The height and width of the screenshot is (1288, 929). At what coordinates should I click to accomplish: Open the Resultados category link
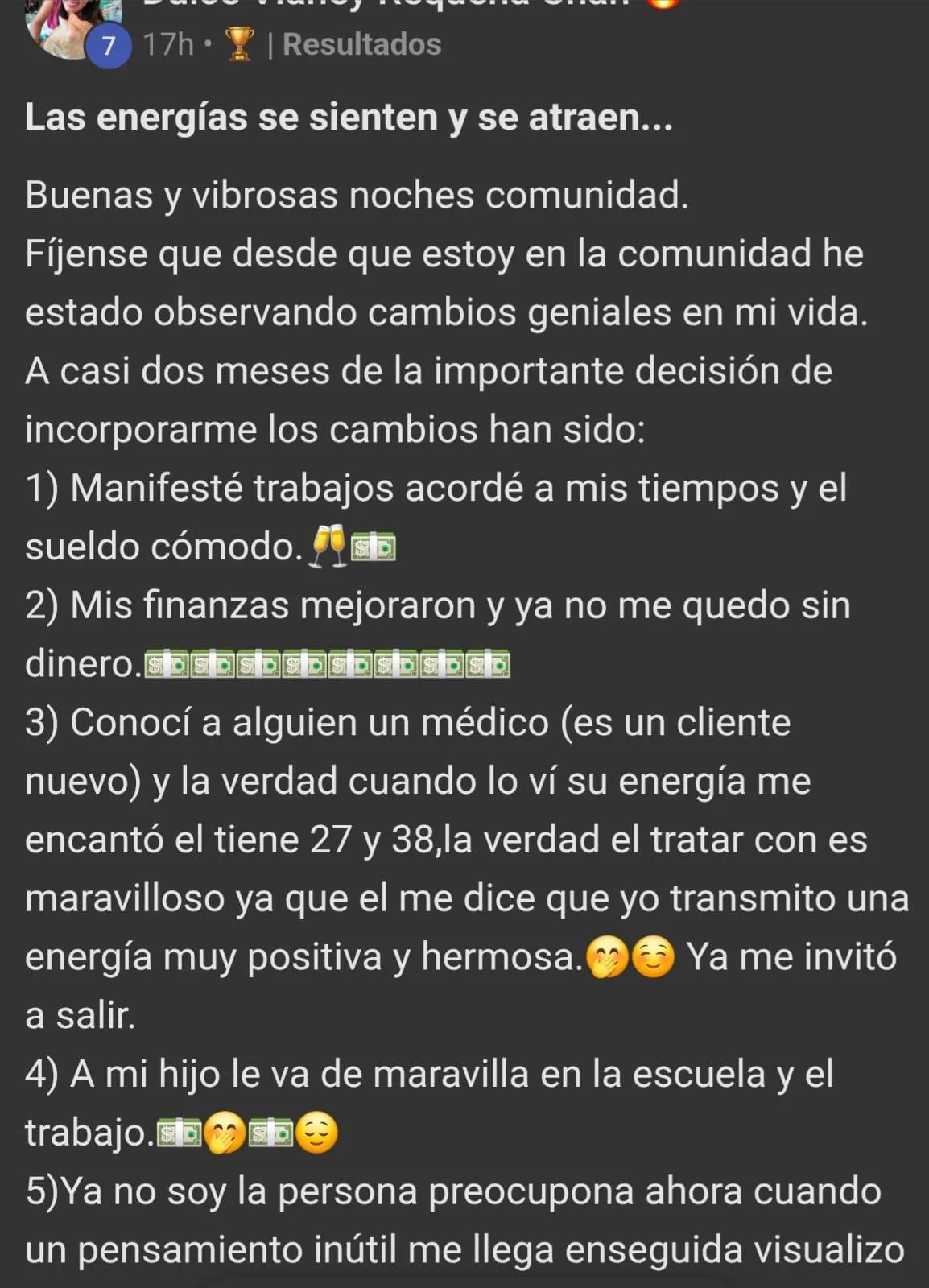tap(361, 44)
